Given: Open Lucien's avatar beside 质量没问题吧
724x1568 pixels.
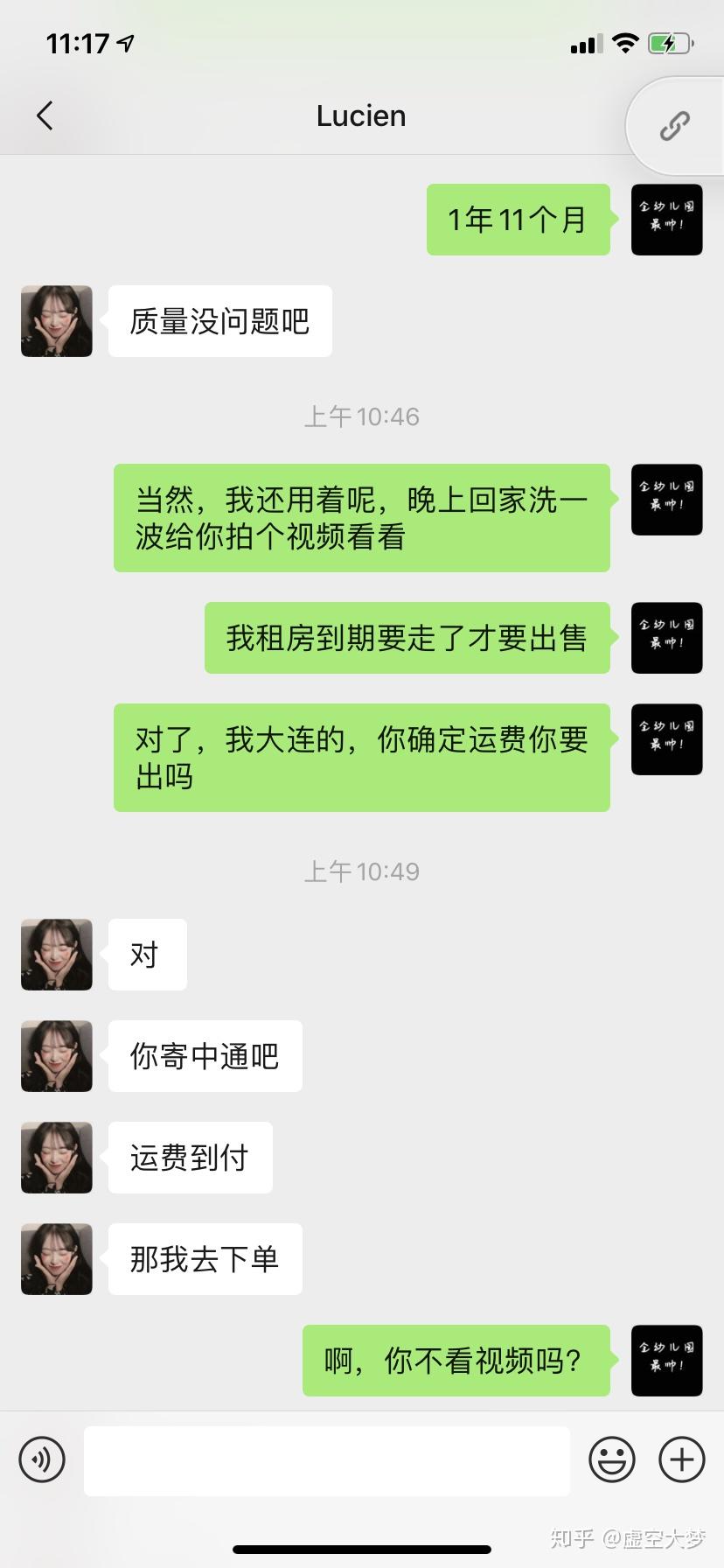Looking at the screenshot, I should point(57,321).
